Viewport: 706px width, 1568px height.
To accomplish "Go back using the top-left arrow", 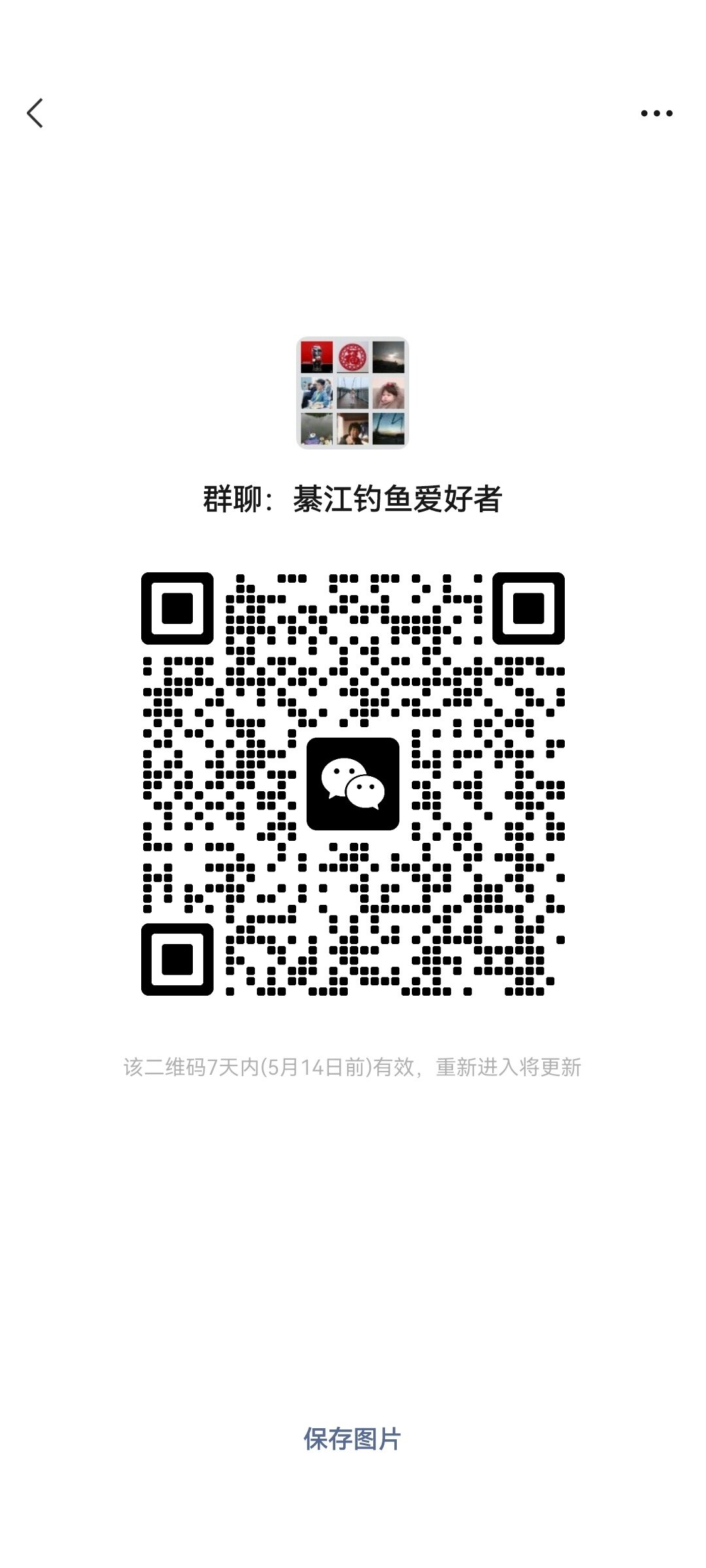I will 35,113.
